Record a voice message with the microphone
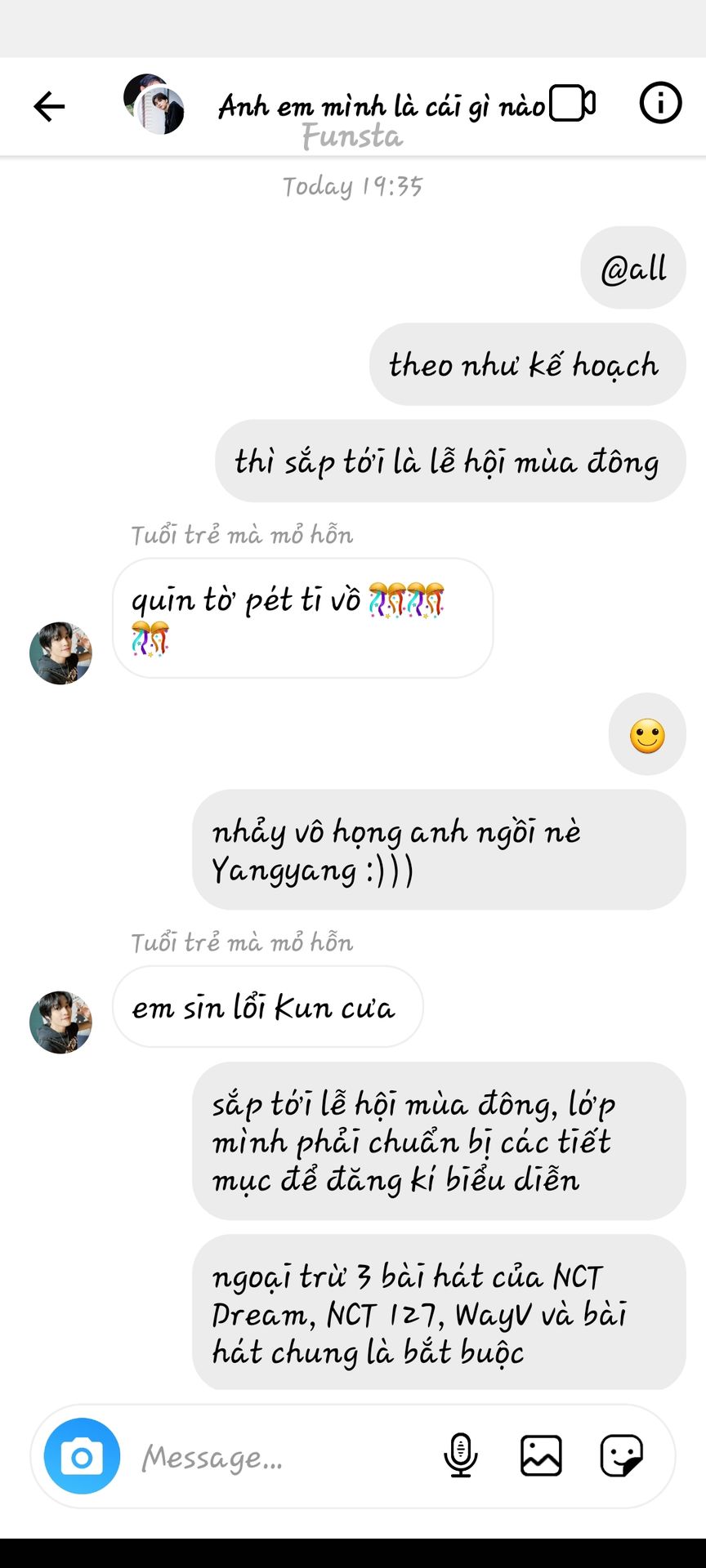This screenshot has height=1568, width=706. (460, 1455)
